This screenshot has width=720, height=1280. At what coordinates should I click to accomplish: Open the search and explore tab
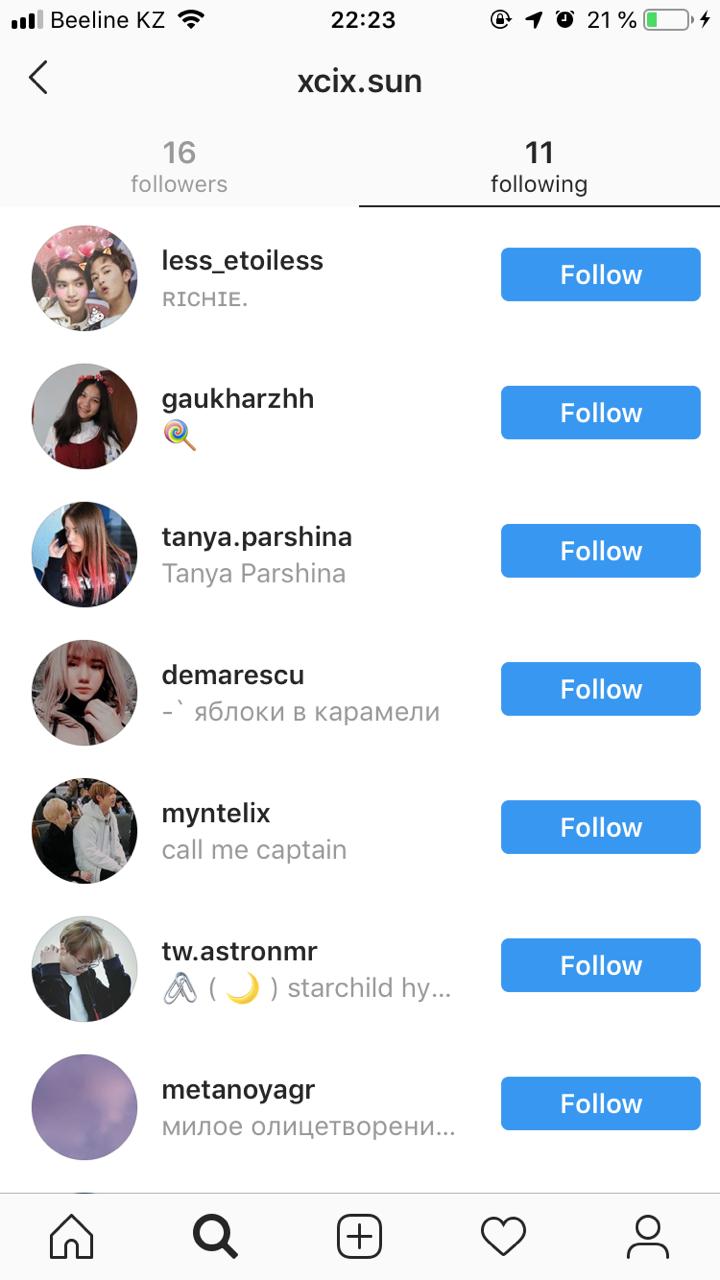click(215, 1237)
